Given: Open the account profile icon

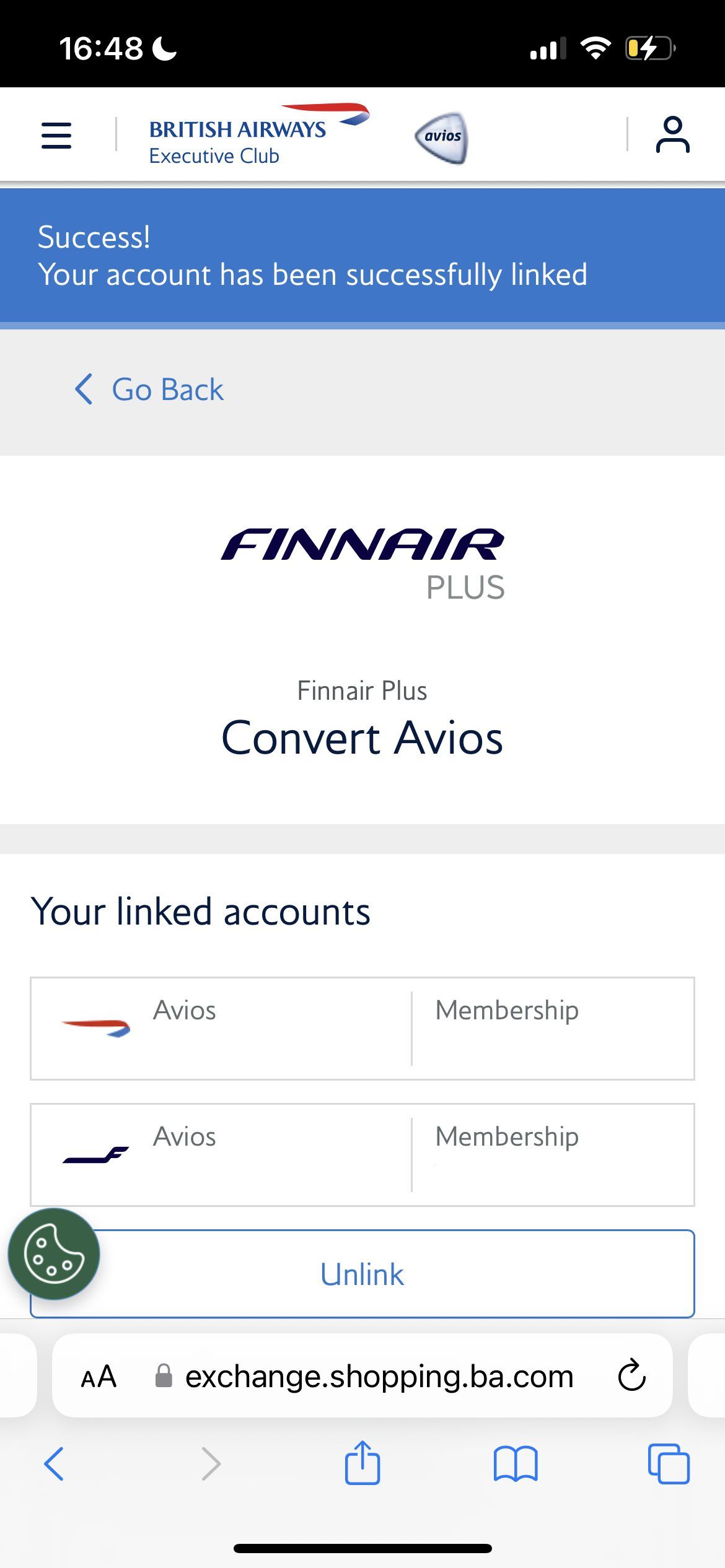Looking at the screenshot, I should pyautogui.click(x=672, y=134).
